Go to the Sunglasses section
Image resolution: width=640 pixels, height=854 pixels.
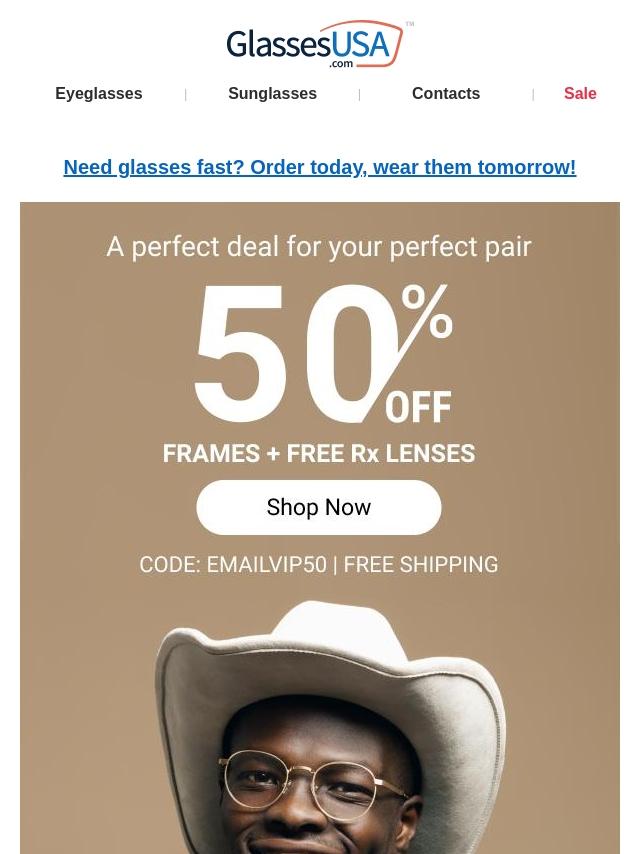point(272,93)
